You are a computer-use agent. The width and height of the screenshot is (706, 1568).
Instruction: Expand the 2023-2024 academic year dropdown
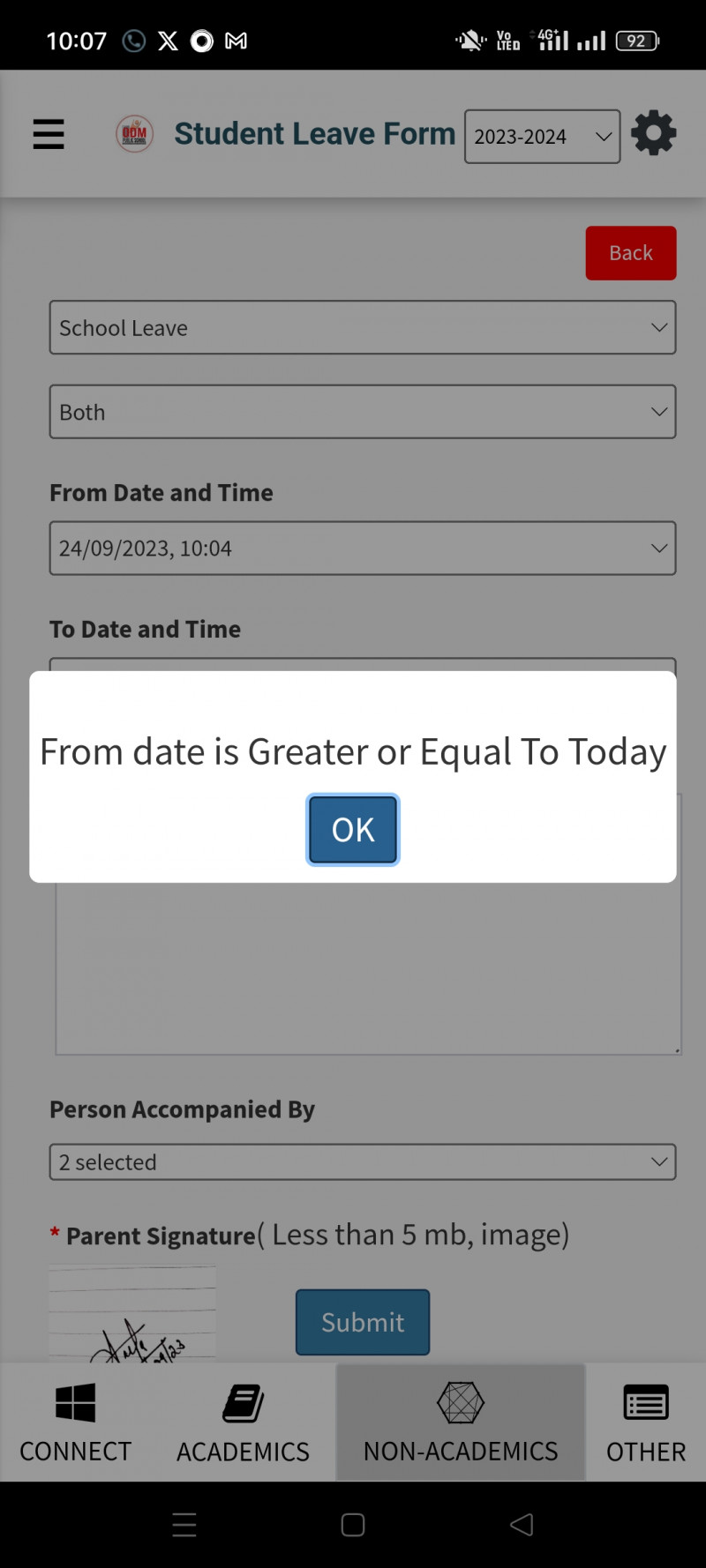click(x=542, y=137)
